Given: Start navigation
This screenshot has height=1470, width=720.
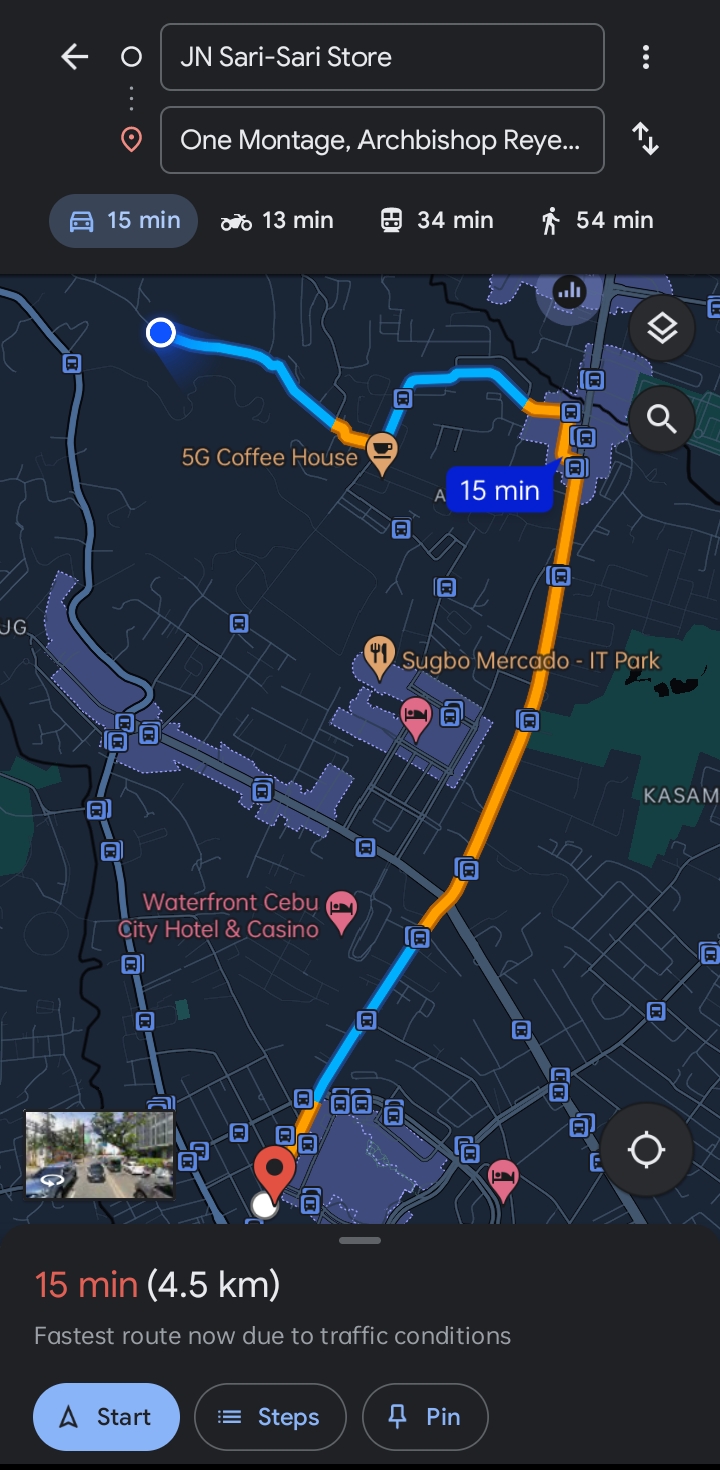Looking at the screenshot, I should (x=106, y=1417).
